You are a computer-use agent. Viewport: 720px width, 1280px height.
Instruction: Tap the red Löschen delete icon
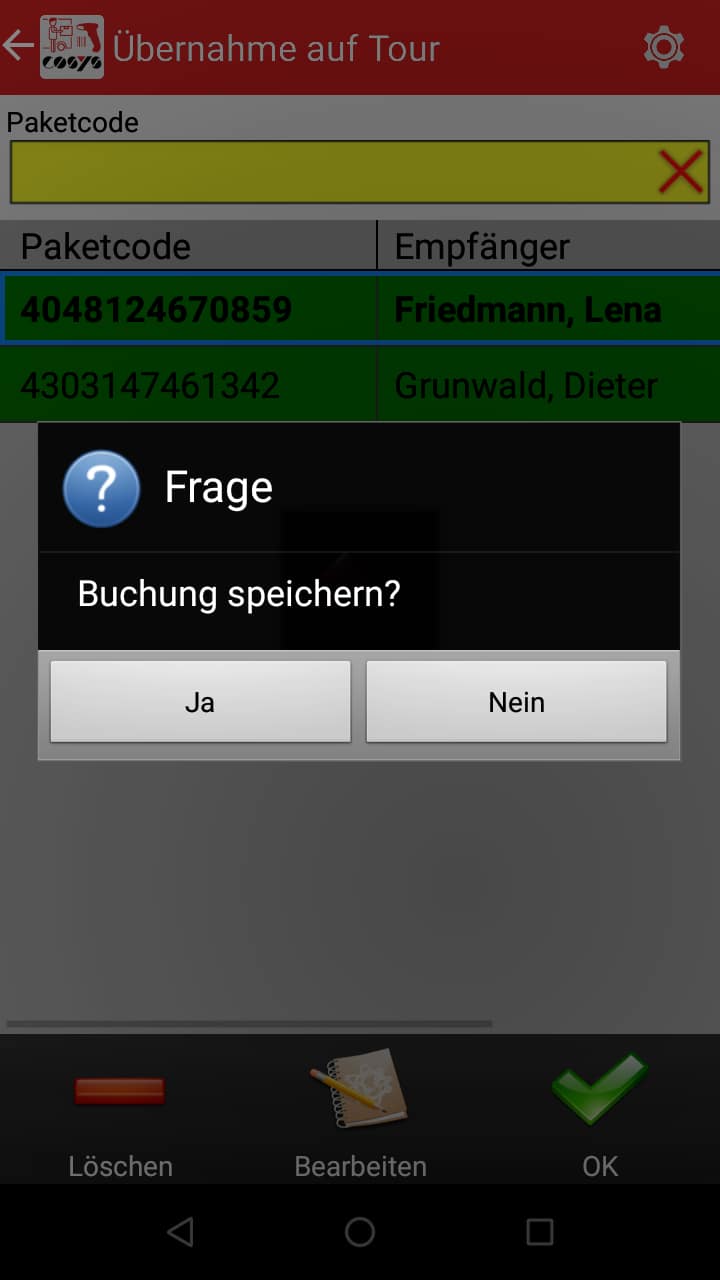click(118, 1090)
